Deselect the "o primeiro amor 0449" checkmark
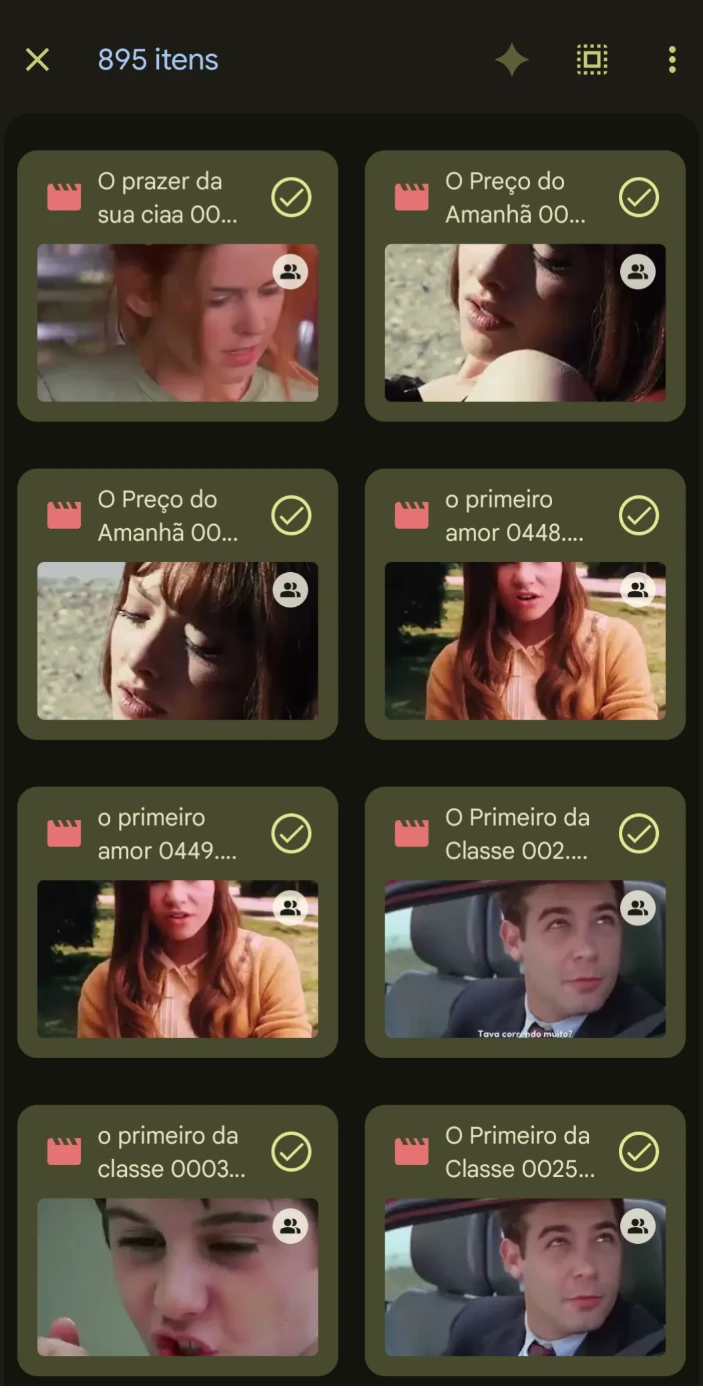Screen dimensions: 703x1400 click(x=291, y=834)
